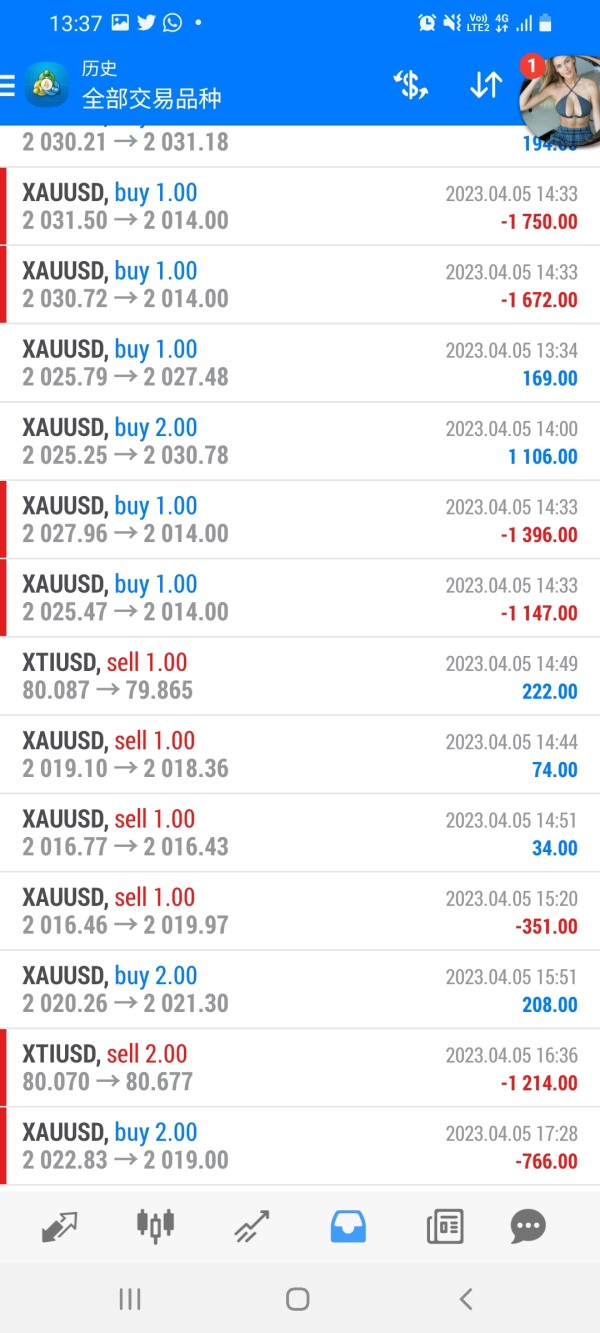Switch to the Trade tab
Image resolution: width=600 pixels, height=1333 pixels.
[x=252, y=1225]
